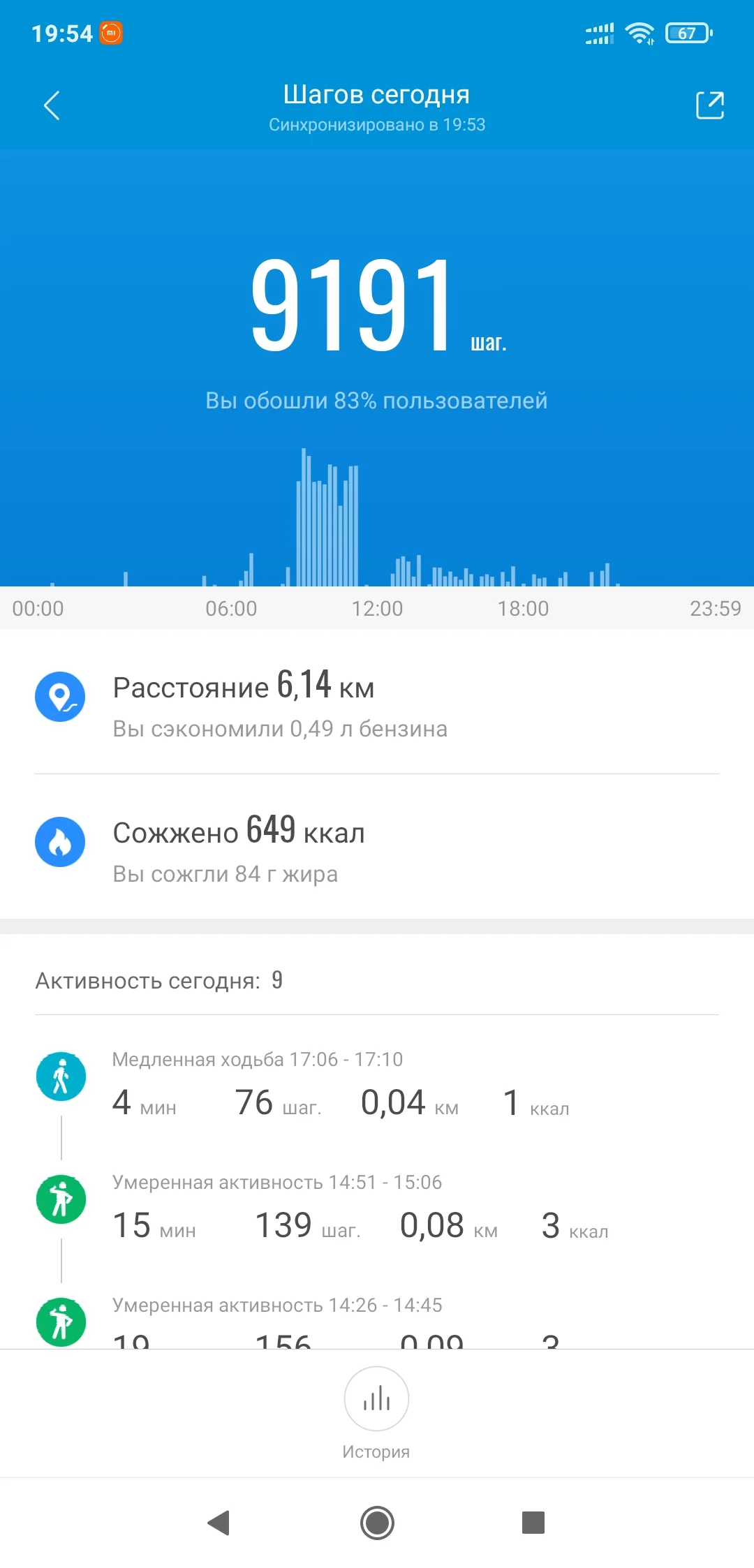Tap the flame icon next to burned calories
This screenshot has width=754, height=1568.
61,842
